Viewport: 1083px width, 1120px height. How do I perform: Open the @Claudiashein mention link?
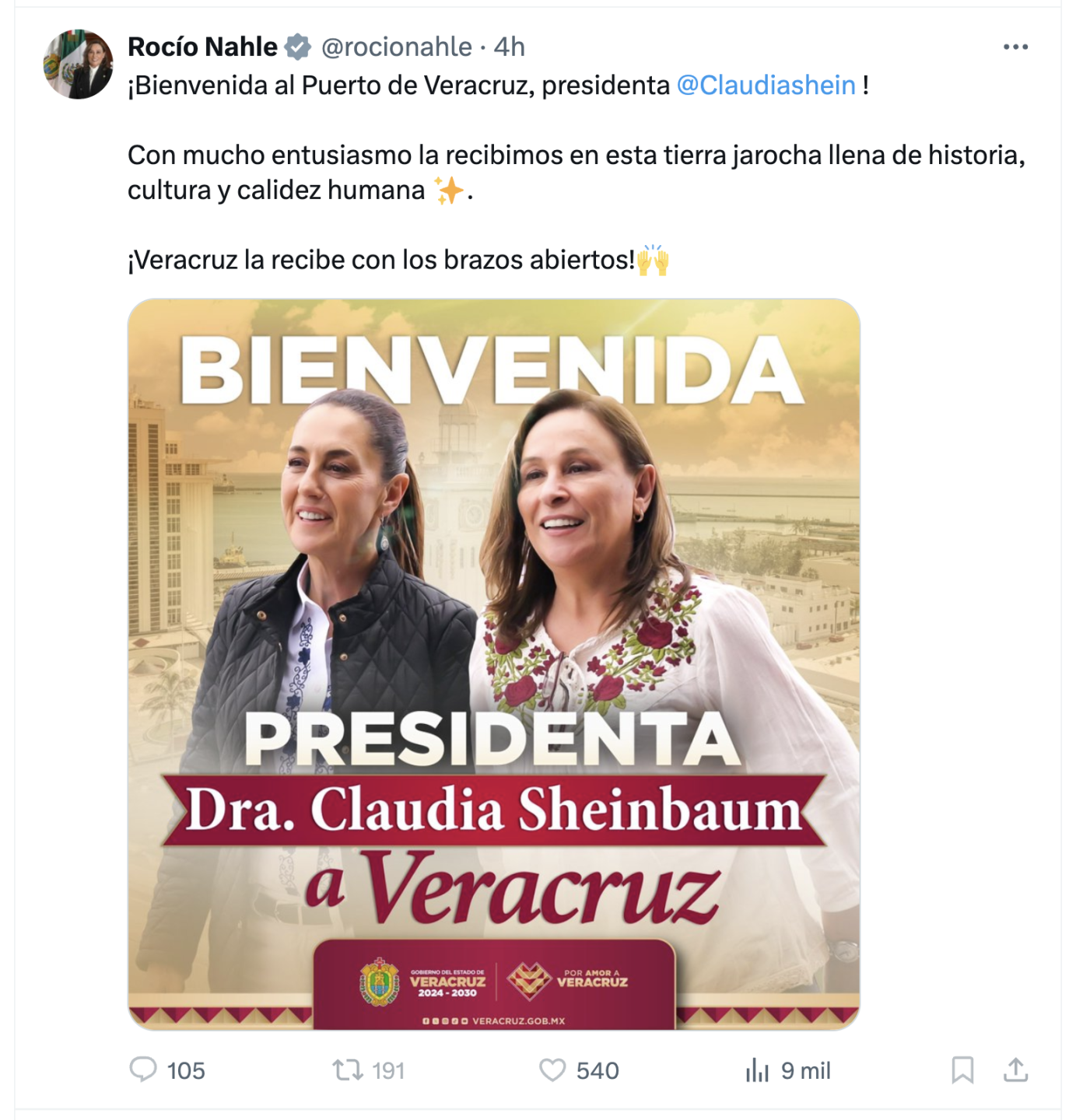(766, 85)
